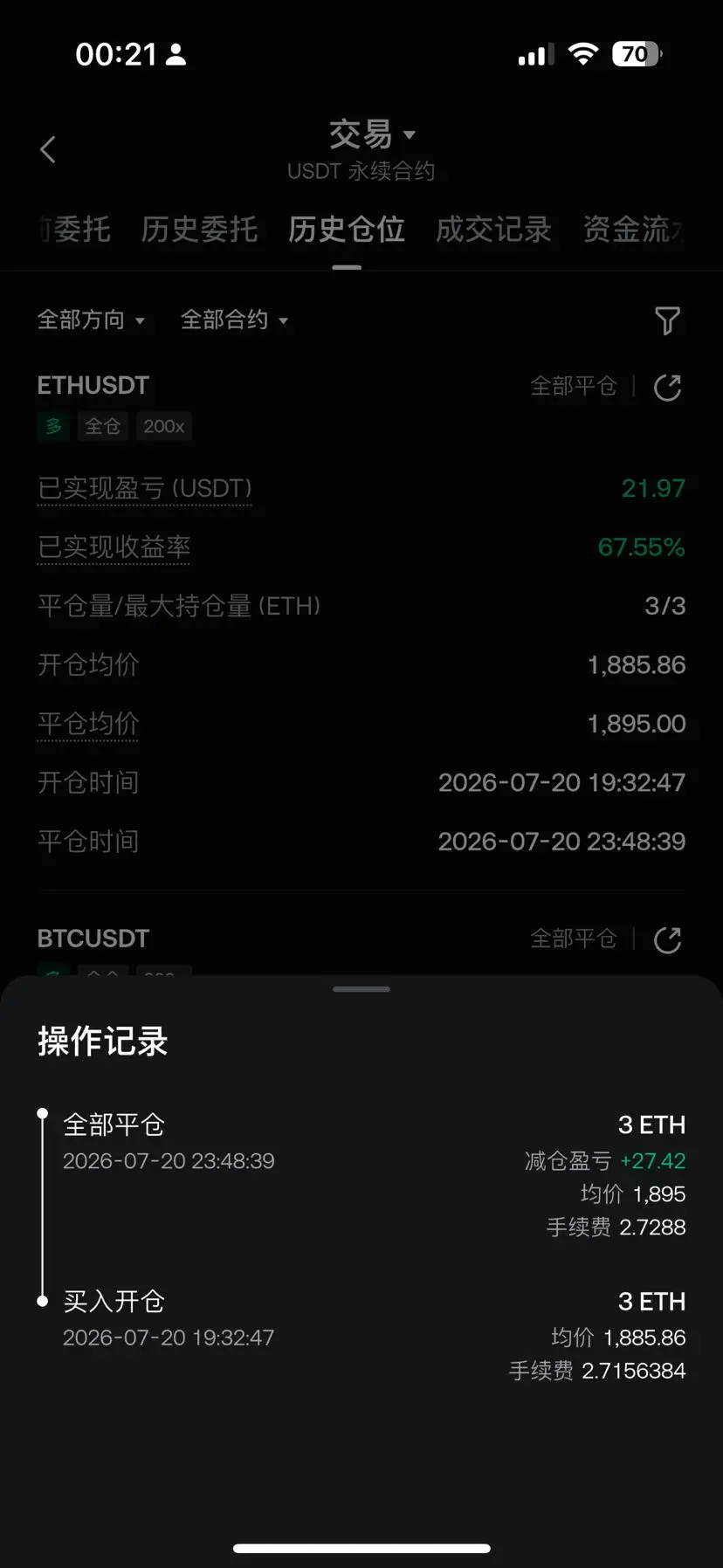
Task: Expand the 全部合约 contract filter
Action: (x=234, y=320)
